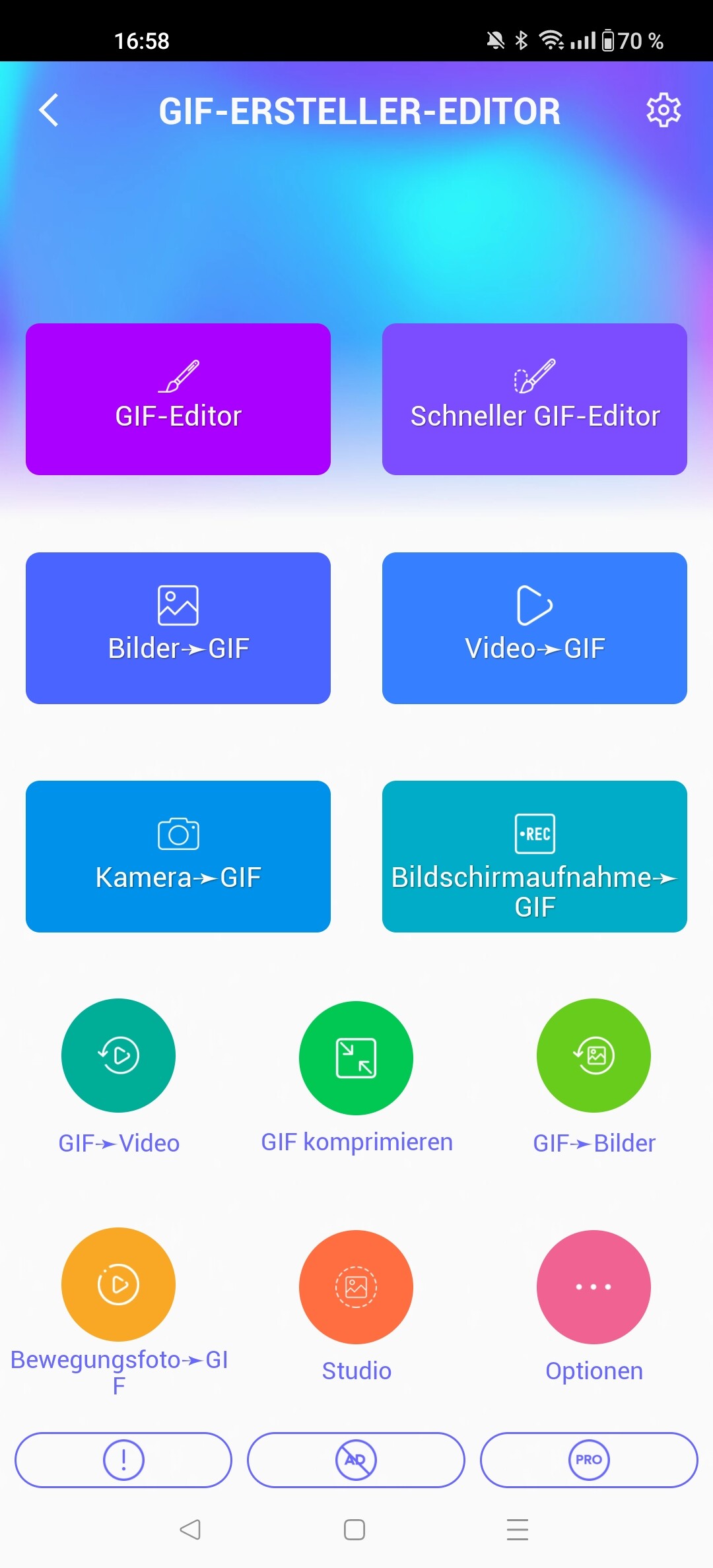Open the GIF-Editor tile
Screen dimensions: 713x1568
pyautogui.click(x=178, y=399)
